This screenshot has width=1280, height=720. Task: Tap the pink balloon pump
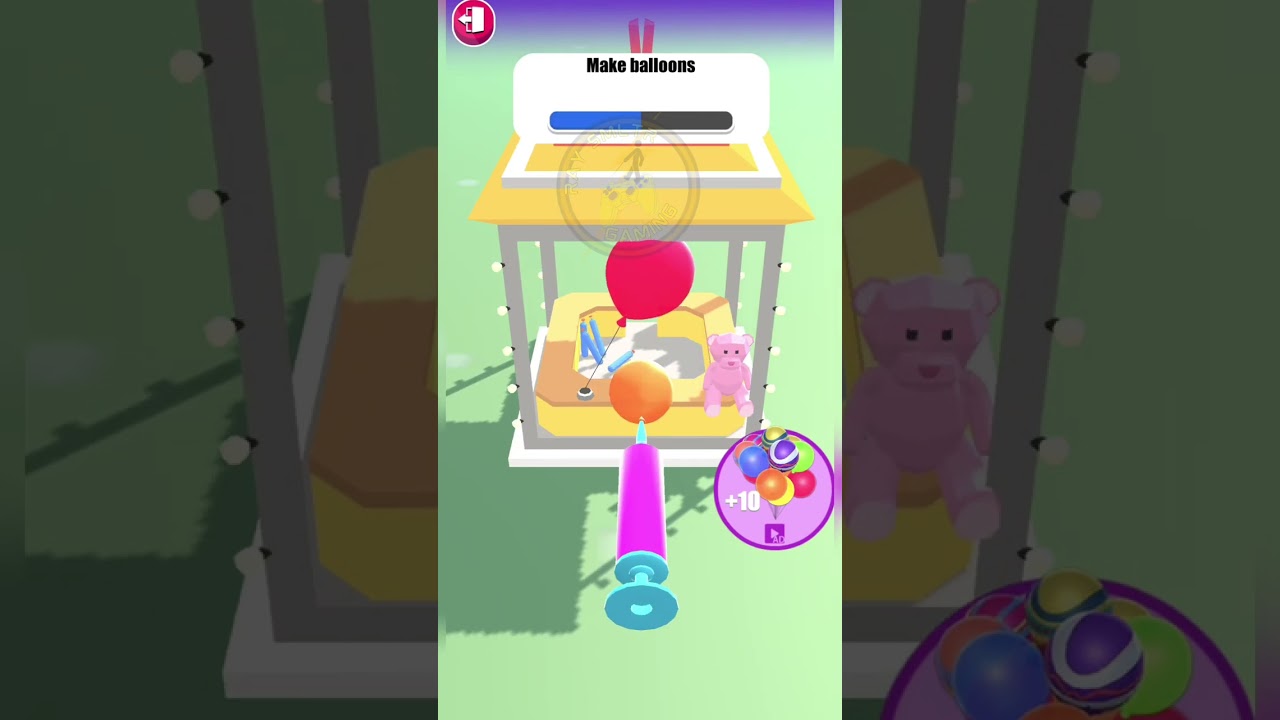640,520
